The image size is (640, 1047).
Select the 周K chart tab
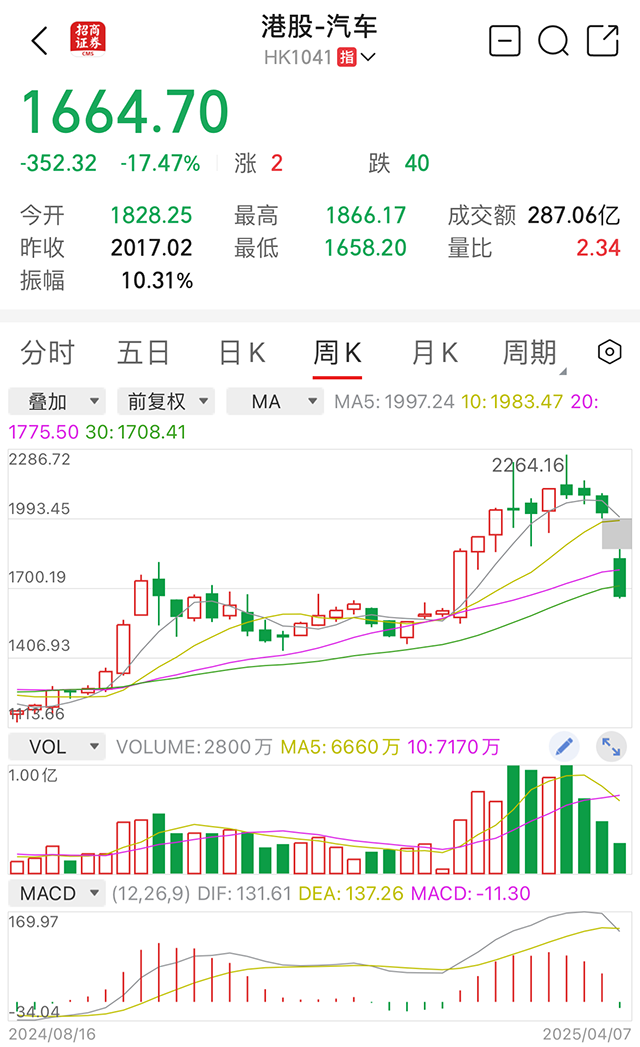(x=337, y=352)
